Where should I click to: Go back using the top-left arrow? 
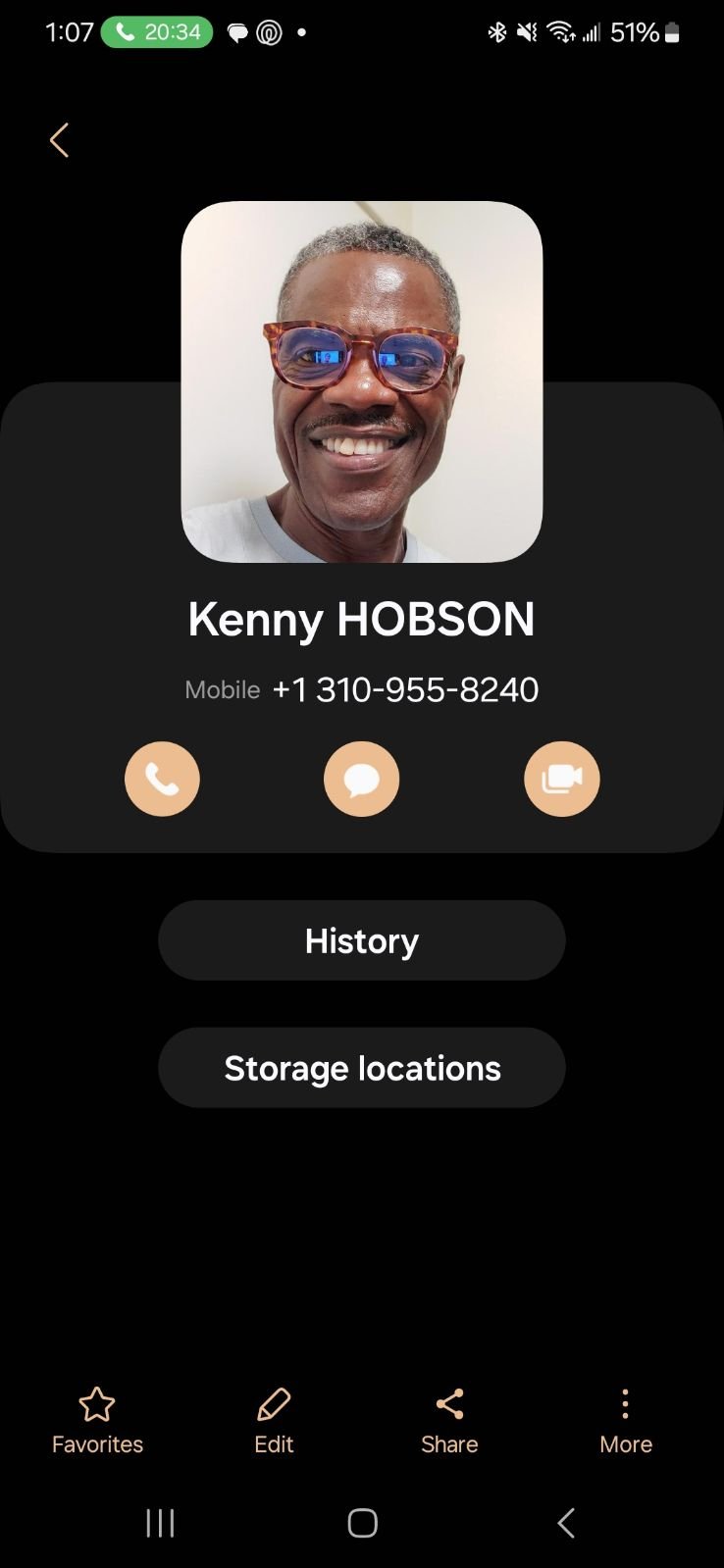pos(59,140)
